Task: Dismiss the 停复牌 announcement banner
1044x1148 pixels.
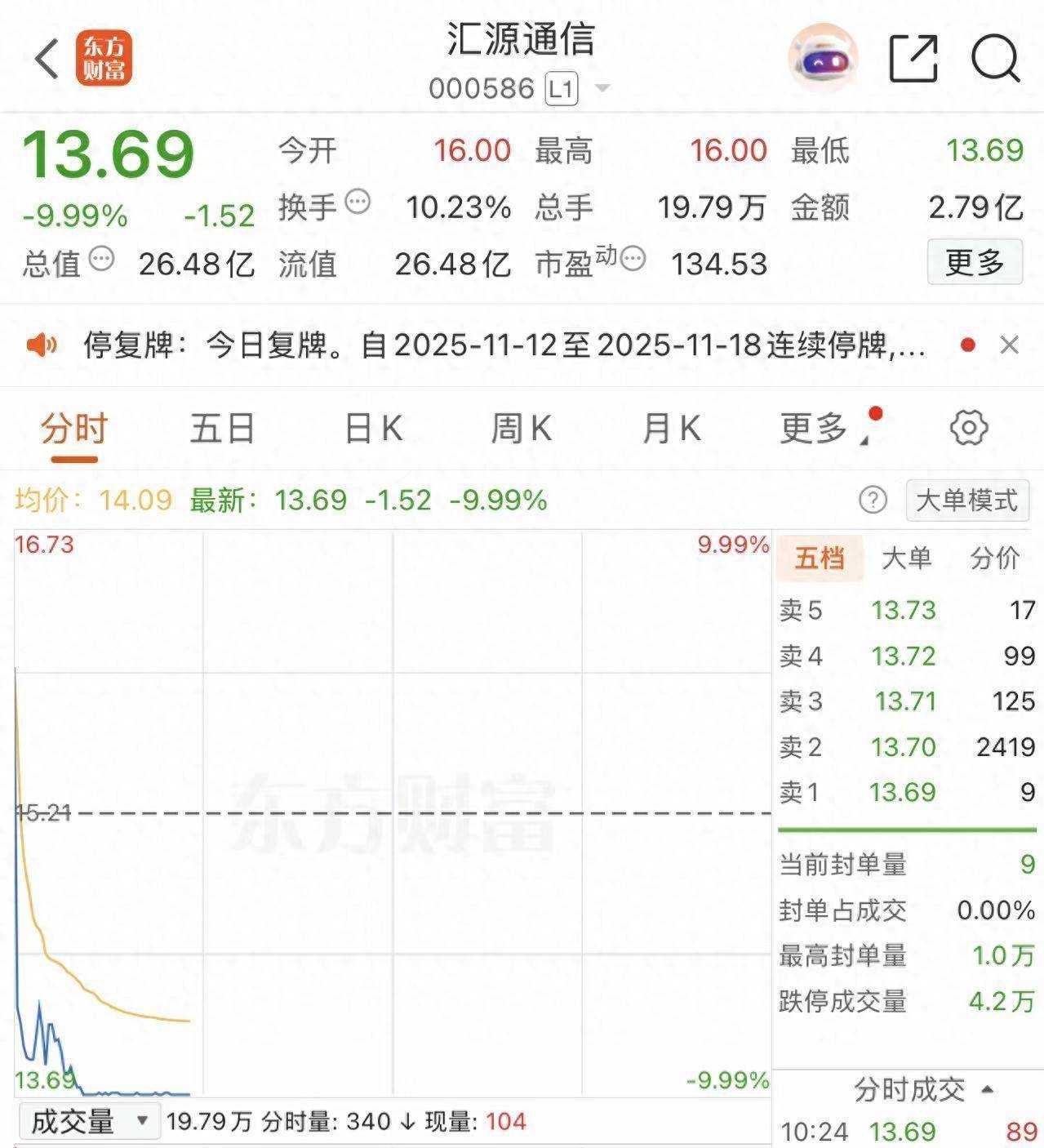Action: (1010, 345)
